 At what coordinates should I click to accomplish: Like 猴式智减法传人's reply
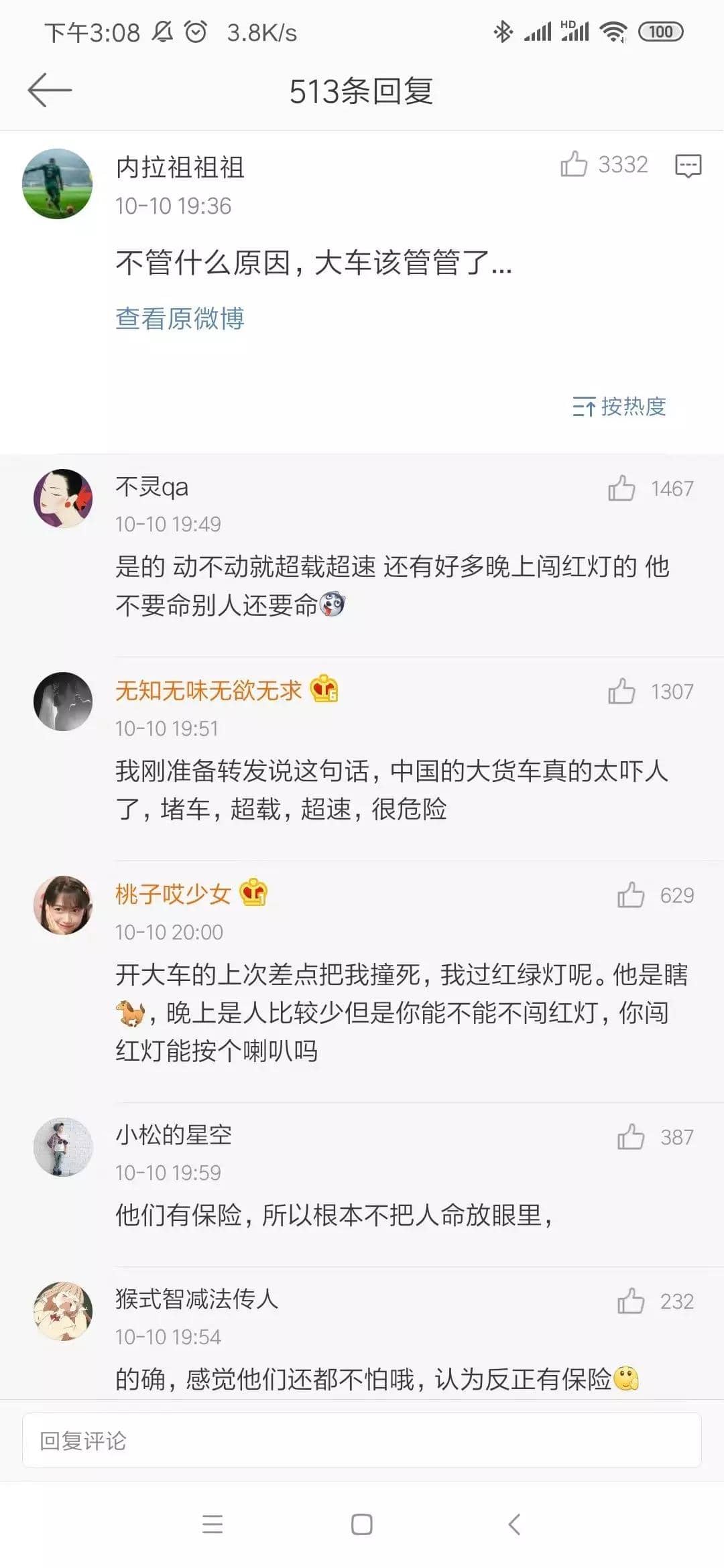[x=630, y=1301]
